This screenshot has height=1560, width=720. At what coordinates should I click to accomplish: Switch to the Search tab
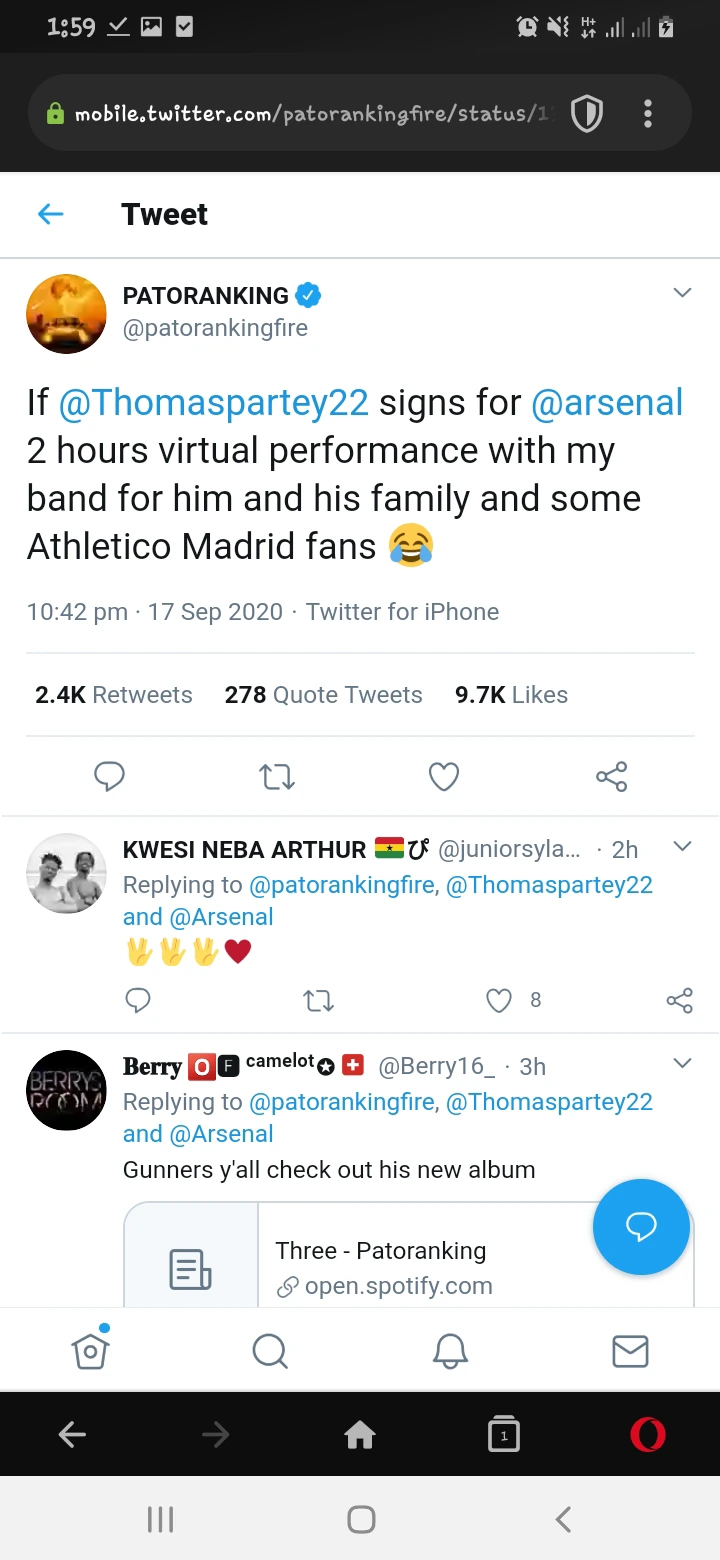[x=270, y=1351]
